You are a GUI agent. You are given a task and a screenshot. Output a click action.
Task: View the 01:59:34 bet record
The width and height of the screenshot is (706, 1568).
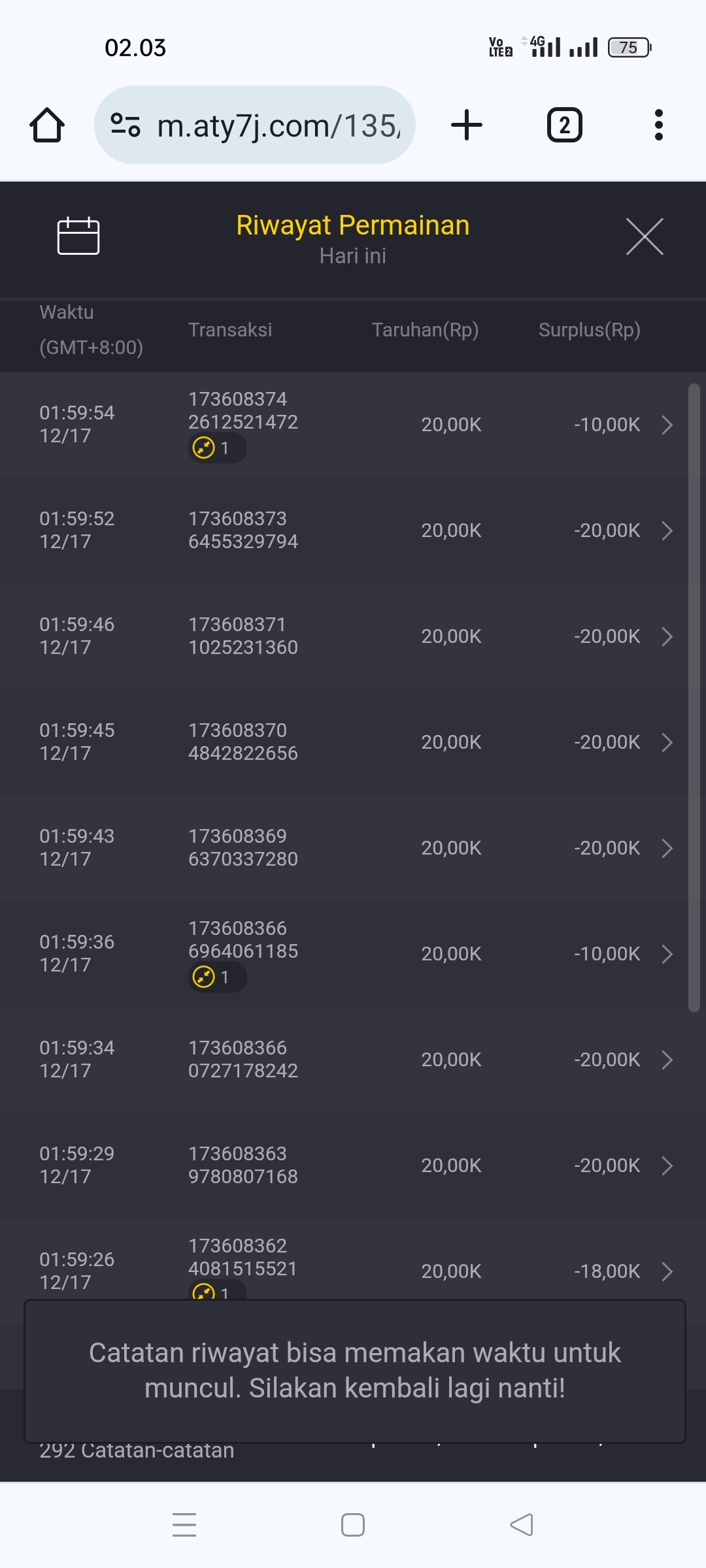[x=666, y=1060]
